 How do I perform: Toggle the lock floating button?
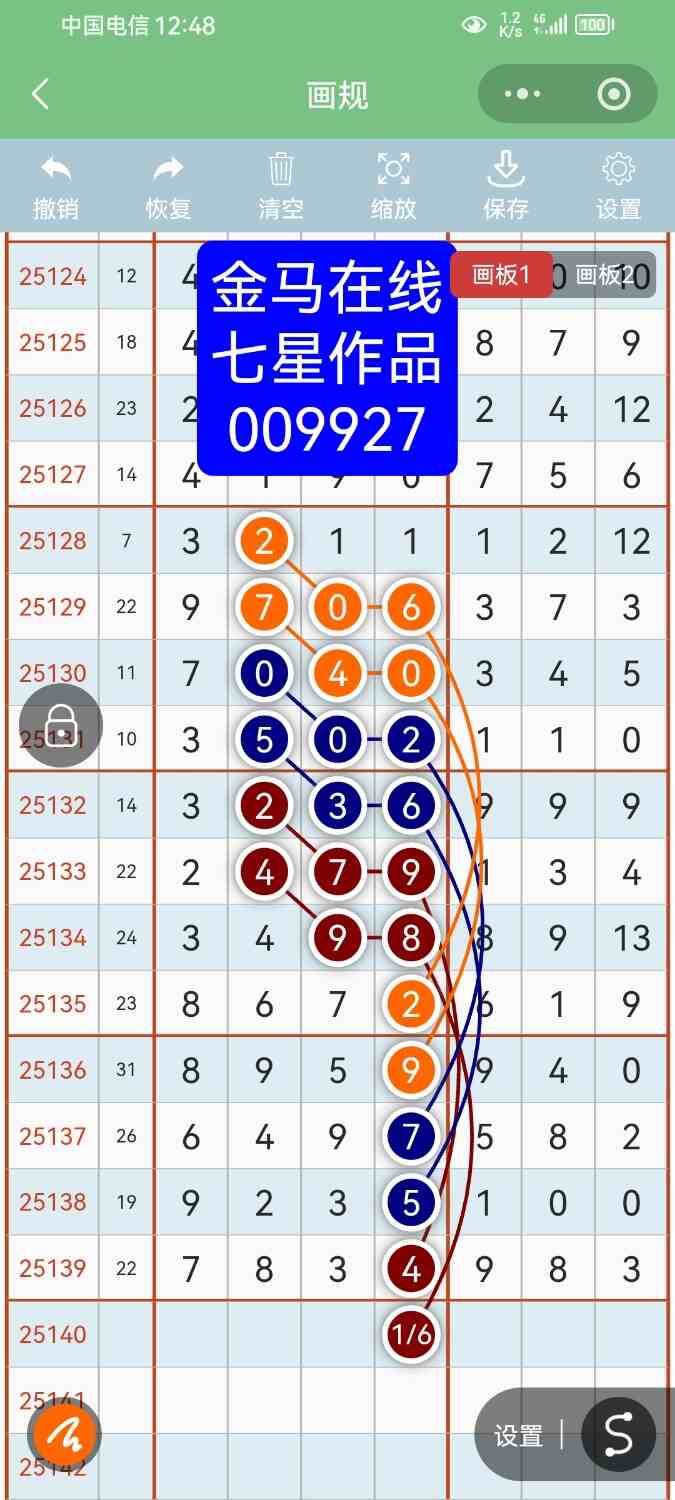pos(61,726)
